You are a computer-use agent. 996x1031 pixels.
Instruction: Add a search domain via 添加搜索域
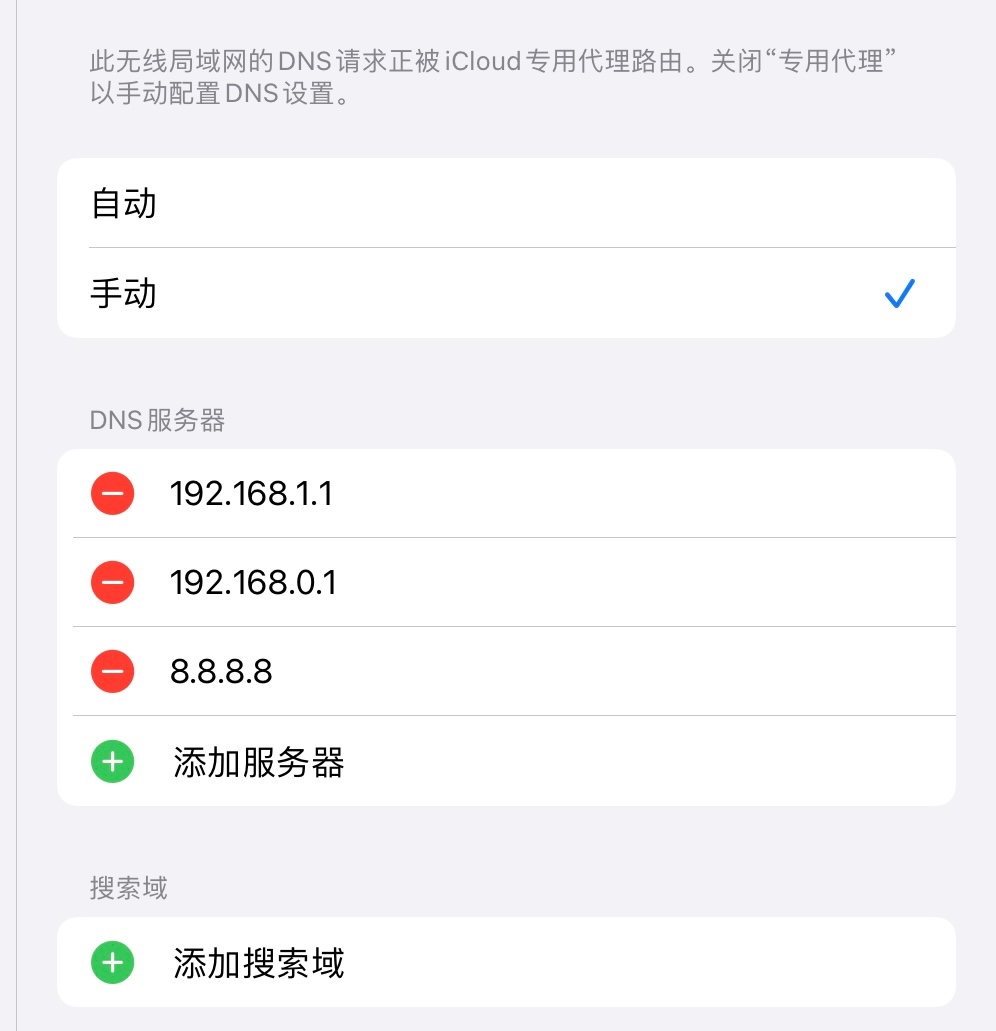(x=258, y=963)
